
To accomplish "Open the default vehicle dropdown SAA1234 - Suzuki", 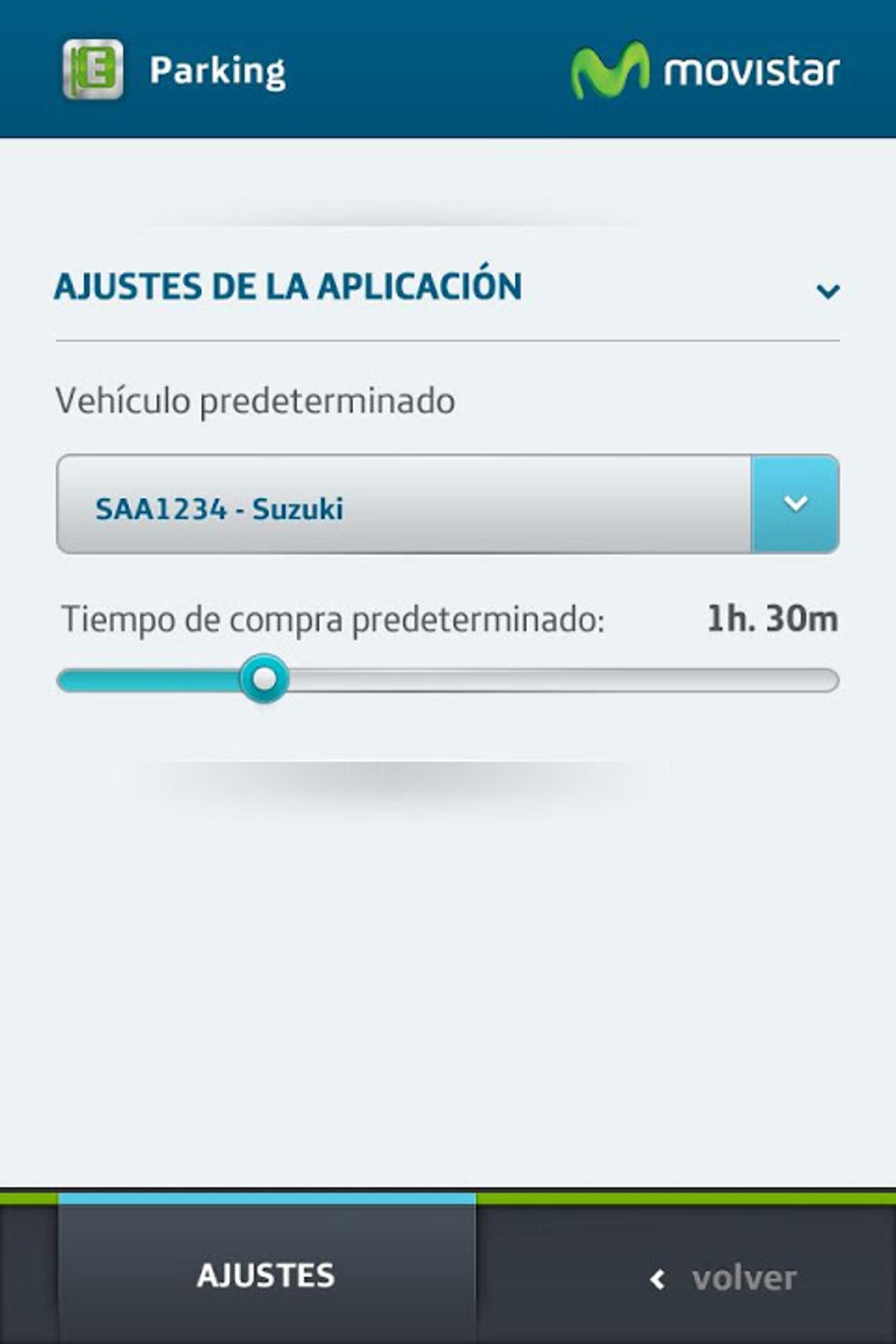I will click(447, 504).
